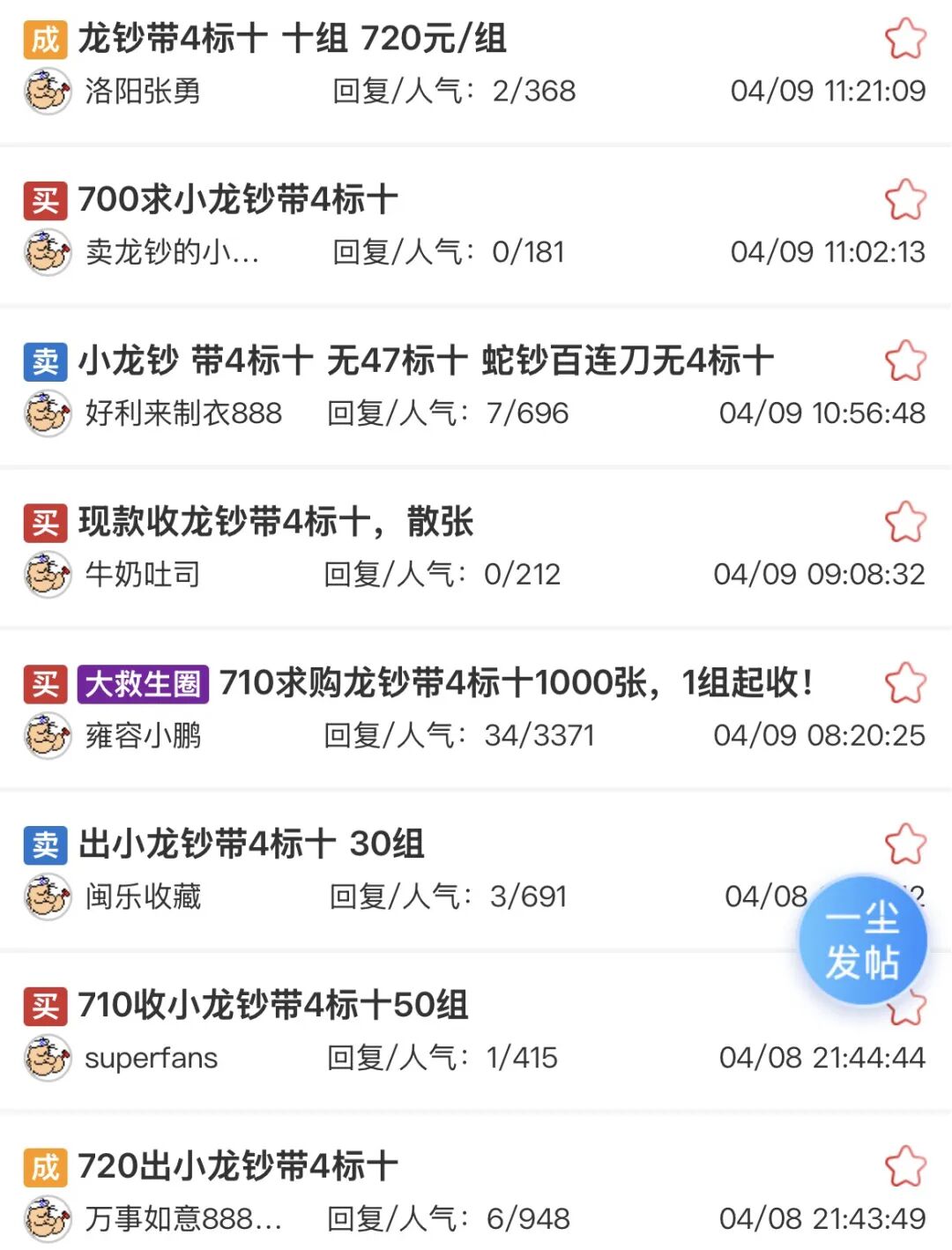Open post 710收小龙钞带4标十50组

273,1006
